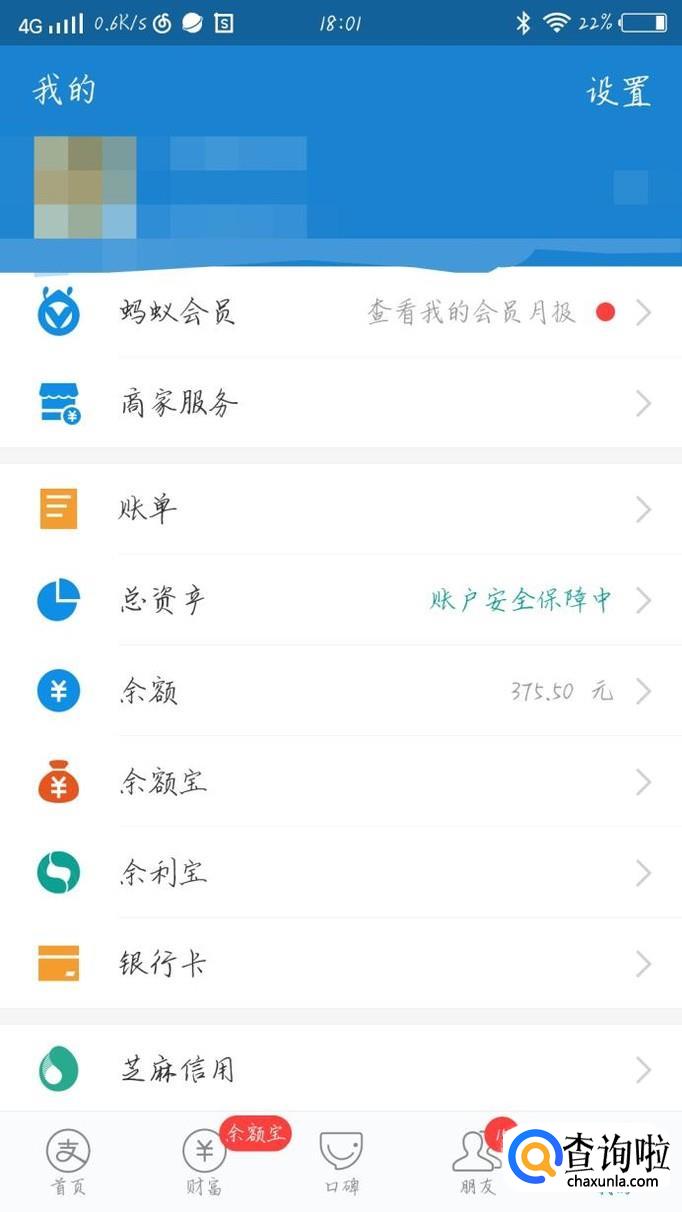Open 总资产 overview
Screen dimensions: 682x1212
click(340, 601)
